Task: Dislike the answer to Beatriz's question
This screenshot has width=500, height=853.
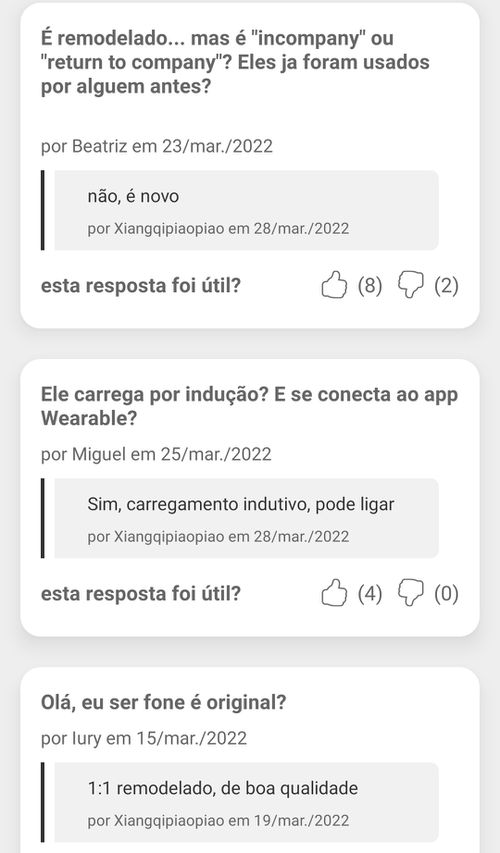Action: pyautogui.click(x=411, y=285)
